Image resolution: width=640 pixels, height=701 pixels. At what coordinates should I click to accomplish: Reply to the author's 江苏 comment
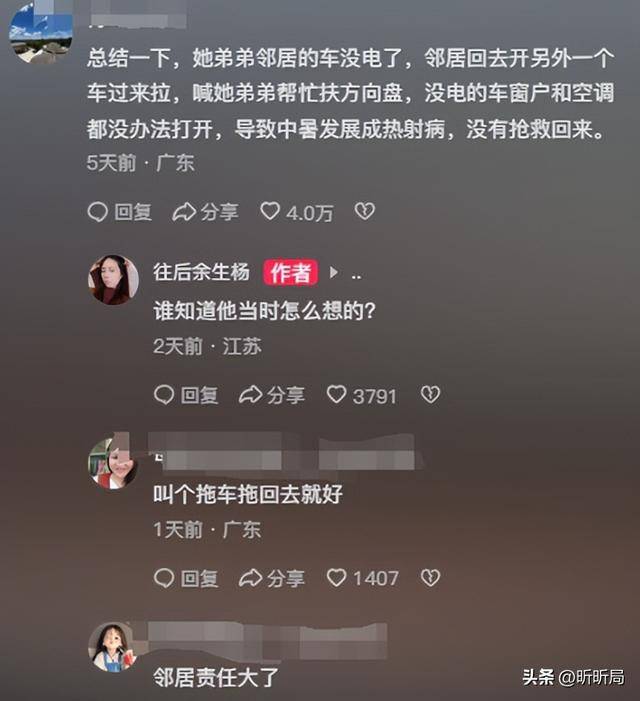(x=186, y=395)
